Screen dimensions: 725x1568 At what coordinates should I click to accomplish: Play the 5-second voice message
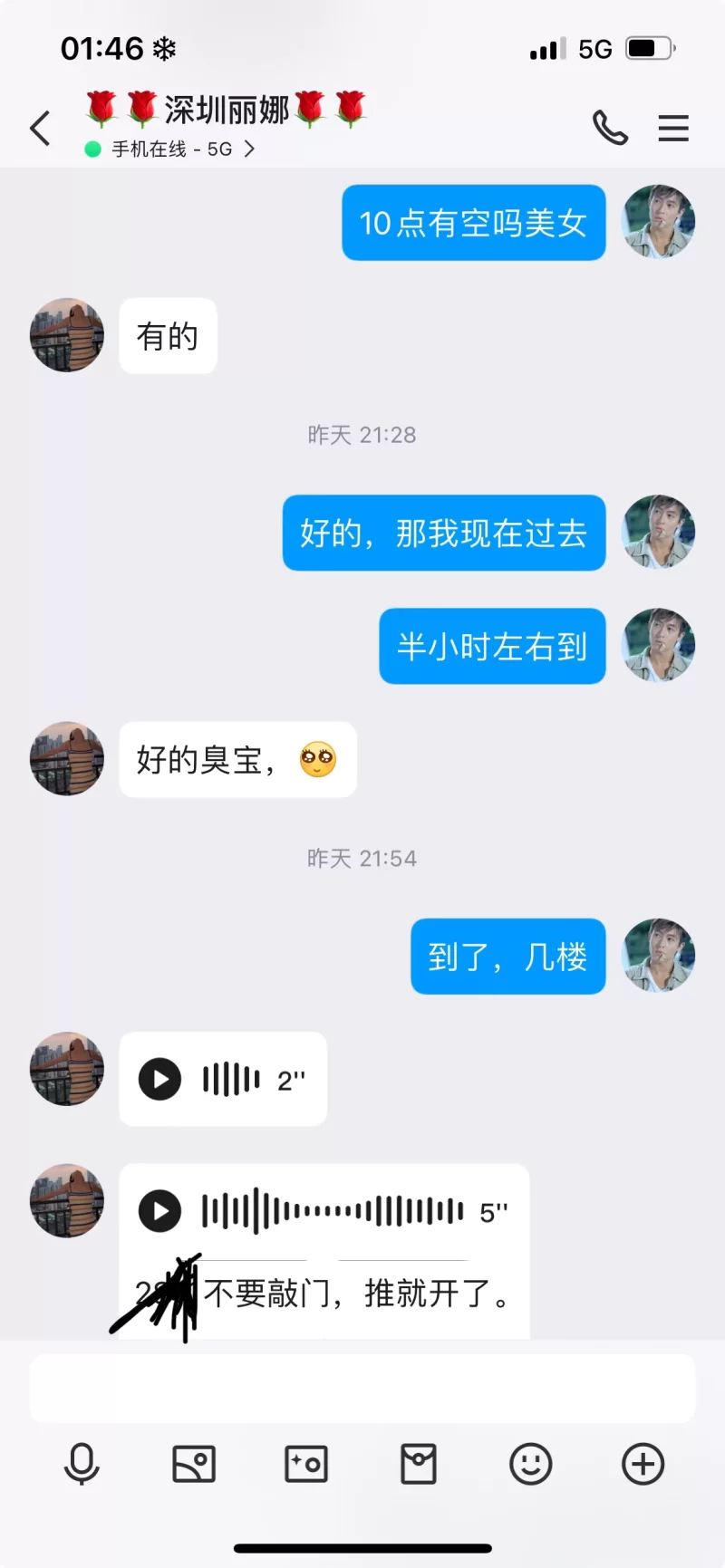click(x=160, y=1211)
